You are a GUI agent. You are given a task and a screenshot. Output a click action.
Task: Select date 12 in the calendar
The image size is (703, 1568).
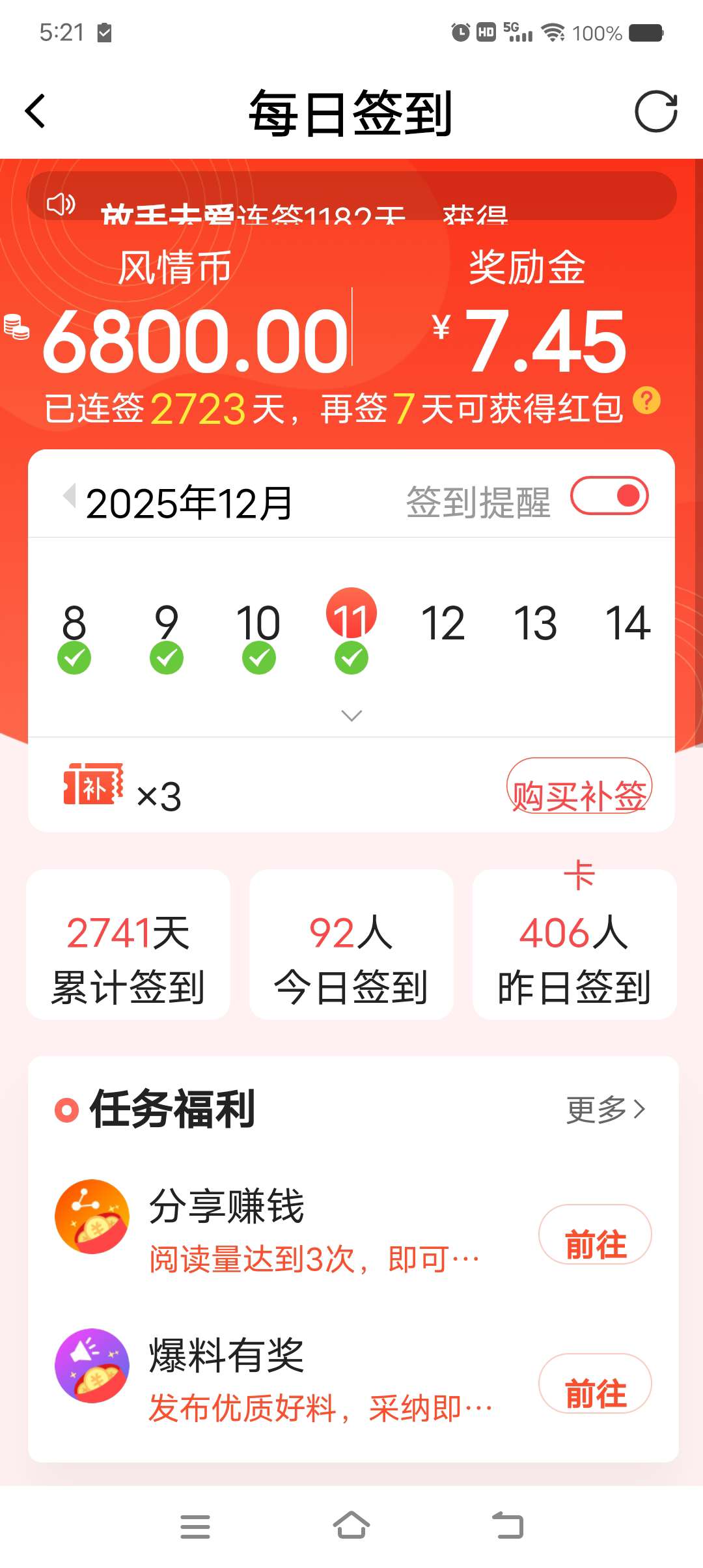443,623
